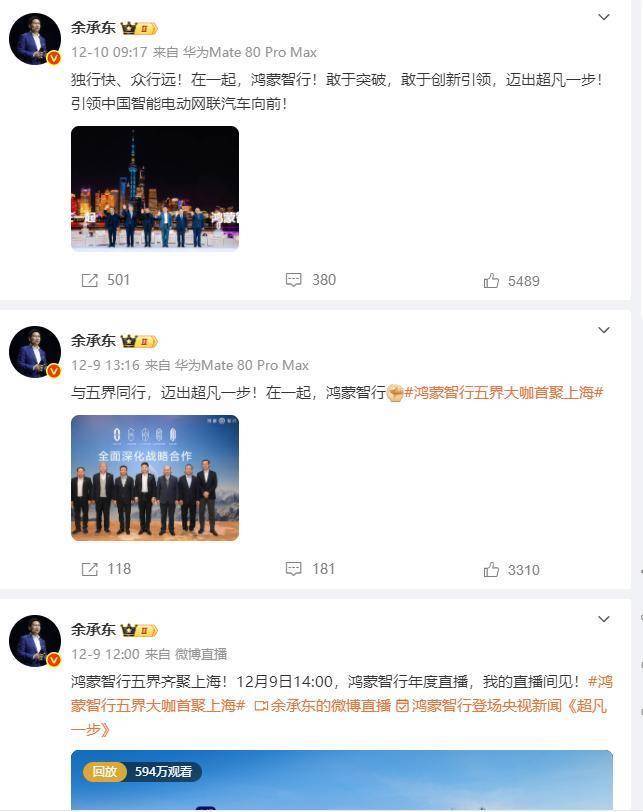The height and width of the screenshot is (812, 643).
Task: Expand the dropdown on the 12-9 12:00 post
Action: tap(603, 619)
